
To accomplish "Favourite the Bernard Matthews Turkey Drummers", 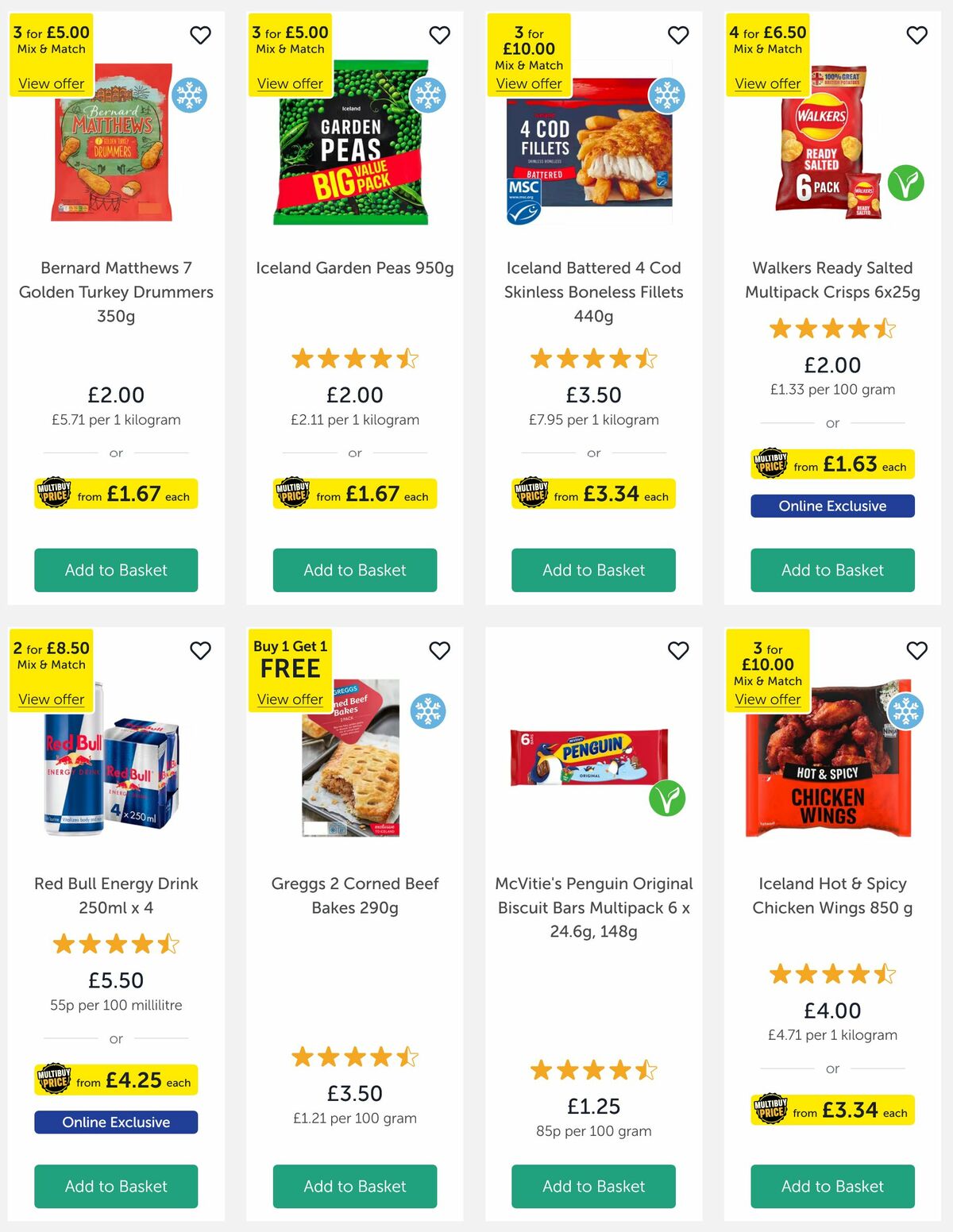I will point(200,35).
